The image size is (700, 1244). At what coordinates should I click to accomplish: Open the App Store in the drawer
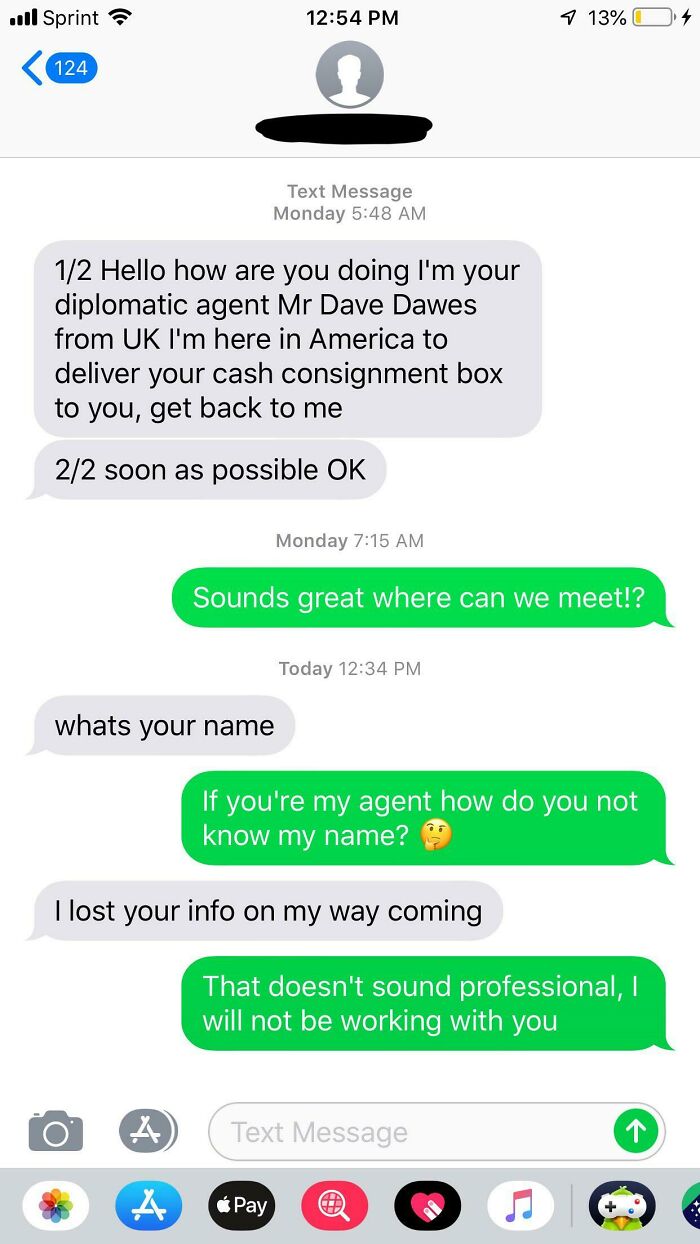point(149,1205)
